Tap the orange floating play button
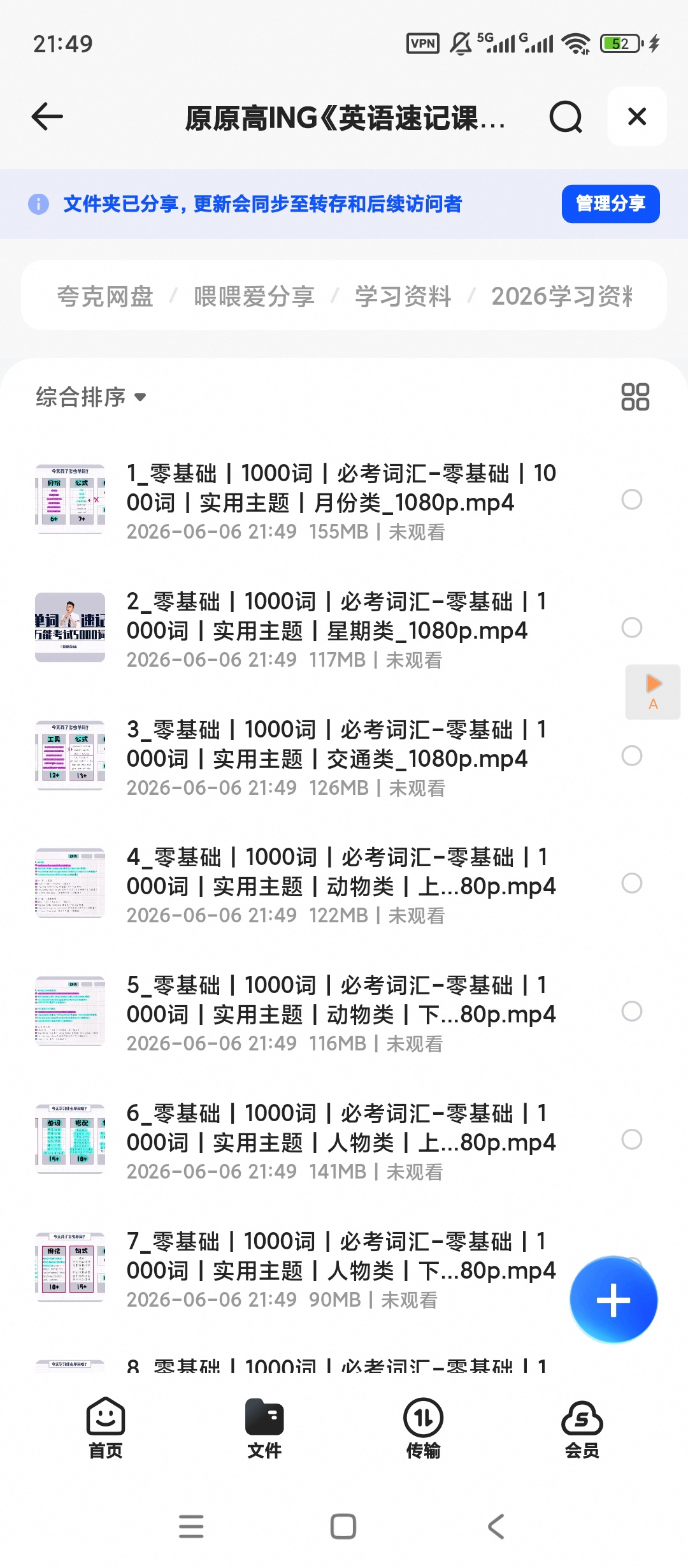 click(653, 692)
